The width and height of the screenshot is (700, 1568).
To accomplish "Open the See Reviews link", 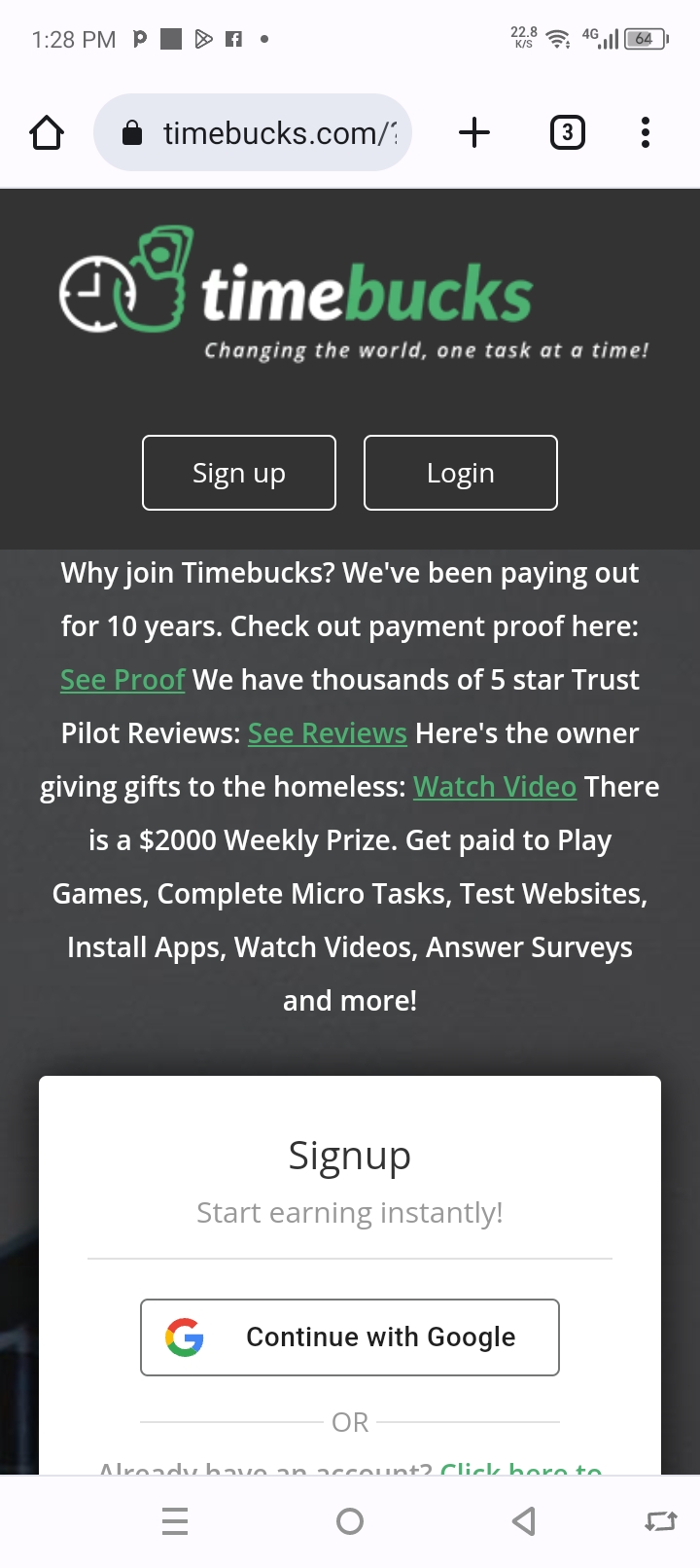I will [x=328, y=733].
